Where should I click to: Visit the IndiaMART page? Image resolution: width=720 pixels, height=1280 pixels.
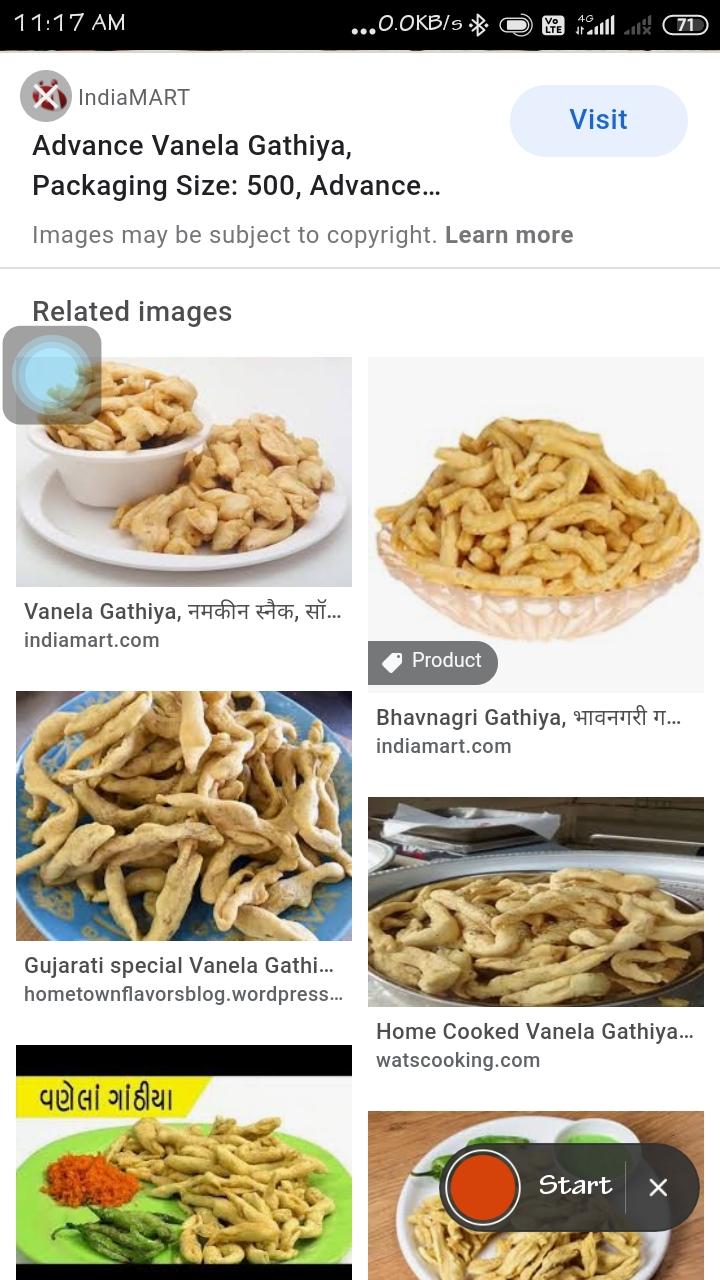coord(598,120)
